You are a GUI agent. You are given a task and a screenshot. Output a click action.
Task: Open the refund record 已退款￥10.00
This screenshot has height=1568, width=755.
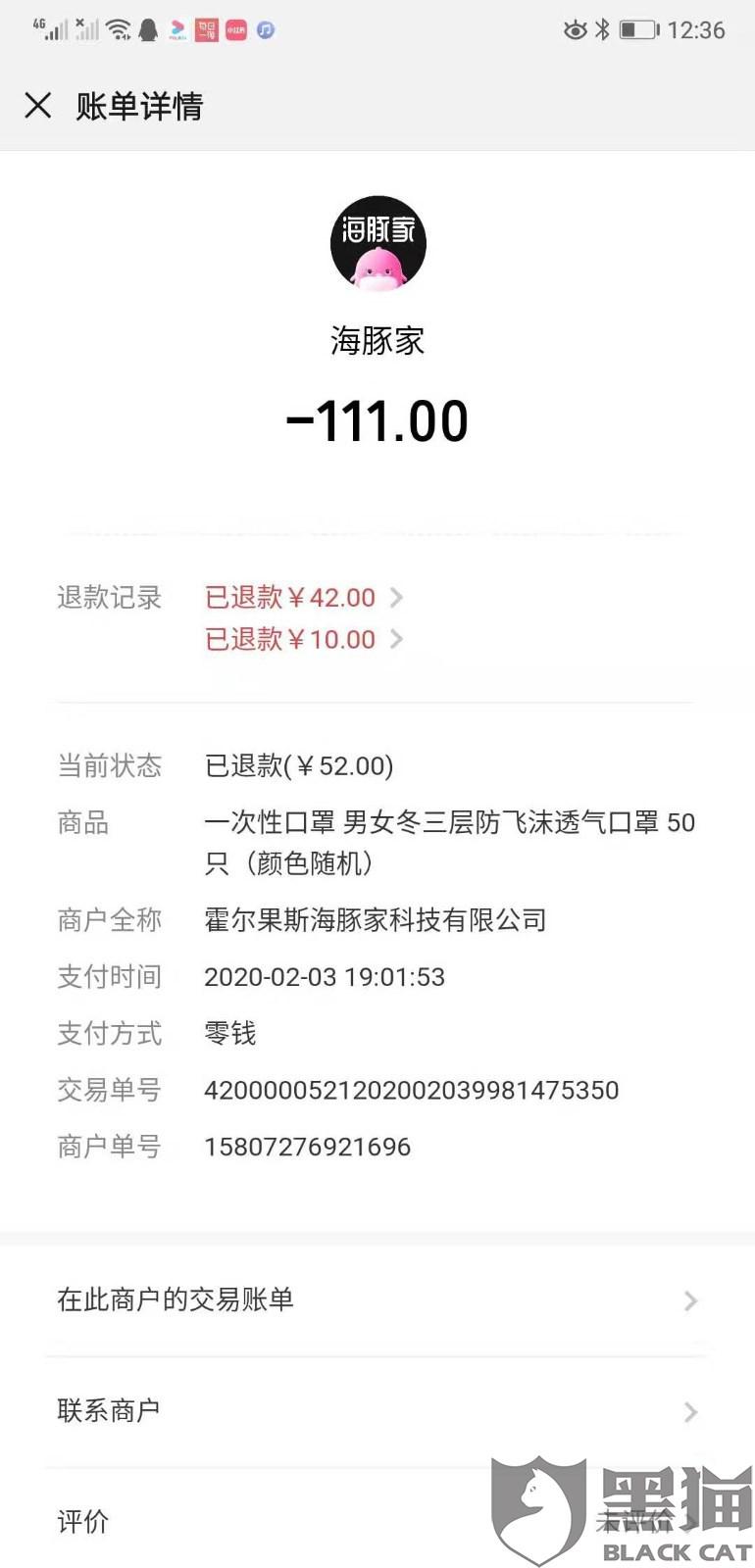tap(302, 640)
